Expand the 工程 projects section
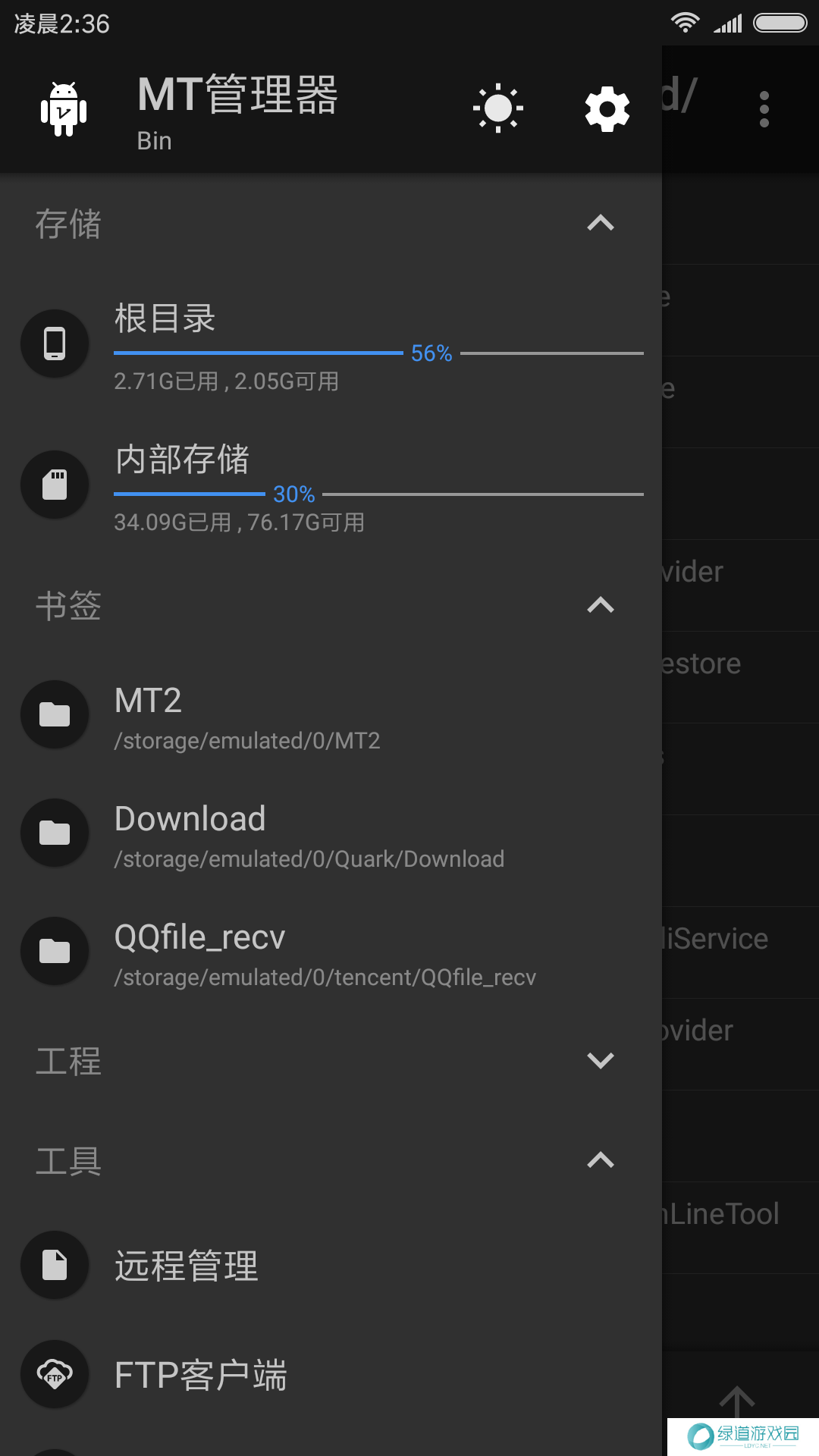Screen dimensions: 819x1456 click(600, 1061)
